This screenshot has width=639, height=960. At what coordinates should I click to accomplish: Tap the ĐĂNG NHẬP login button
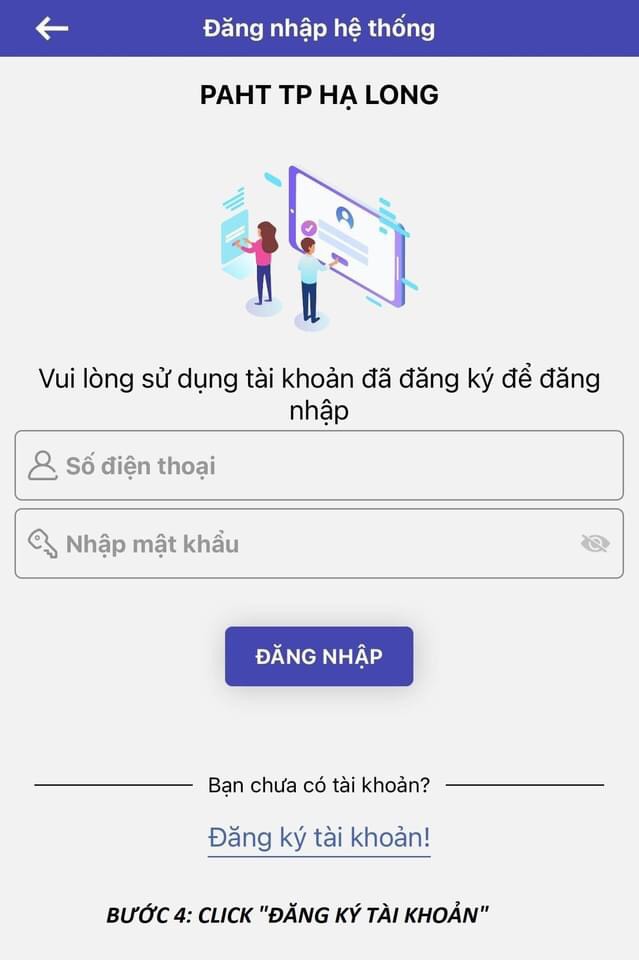[319, 656]
